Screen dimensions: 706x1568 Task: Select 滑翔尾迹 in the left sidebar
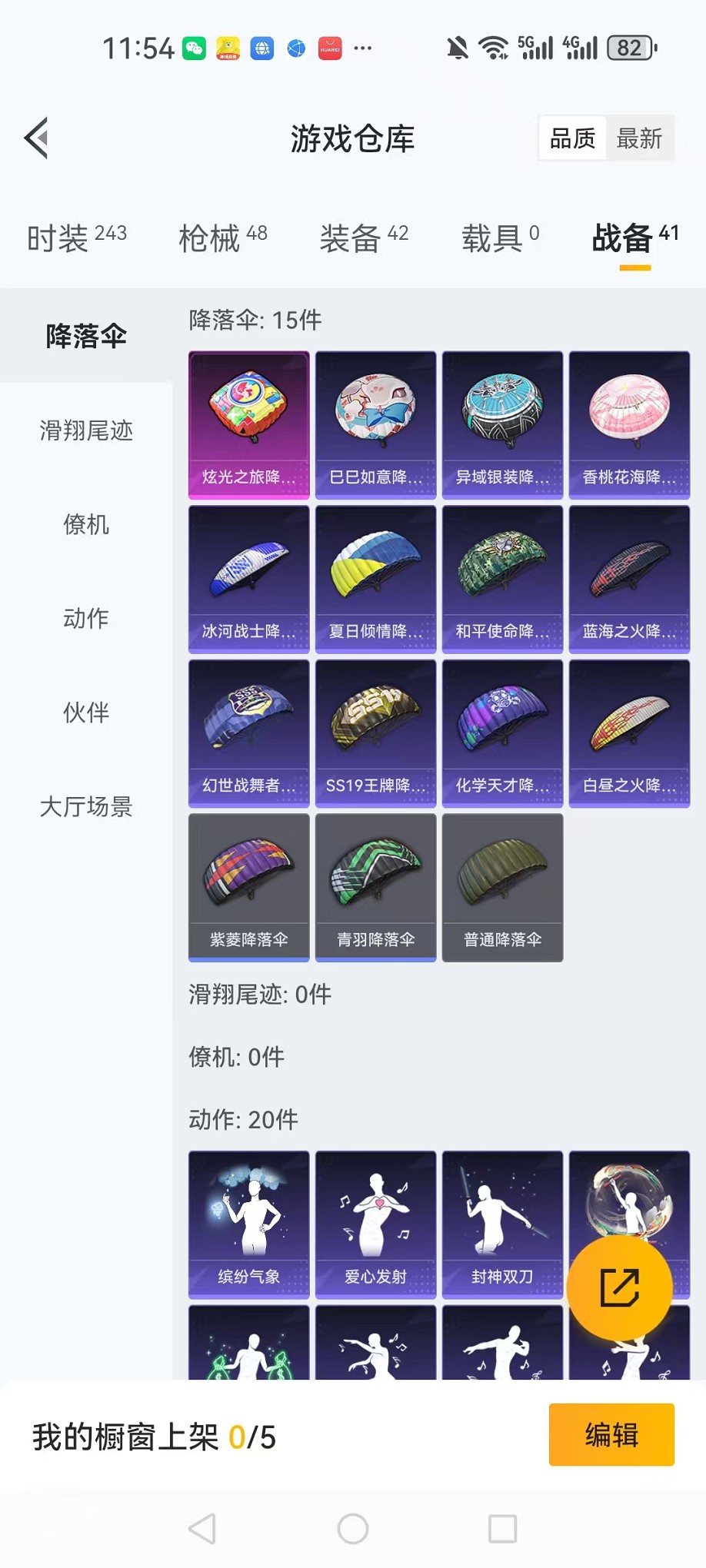point(85,431)
